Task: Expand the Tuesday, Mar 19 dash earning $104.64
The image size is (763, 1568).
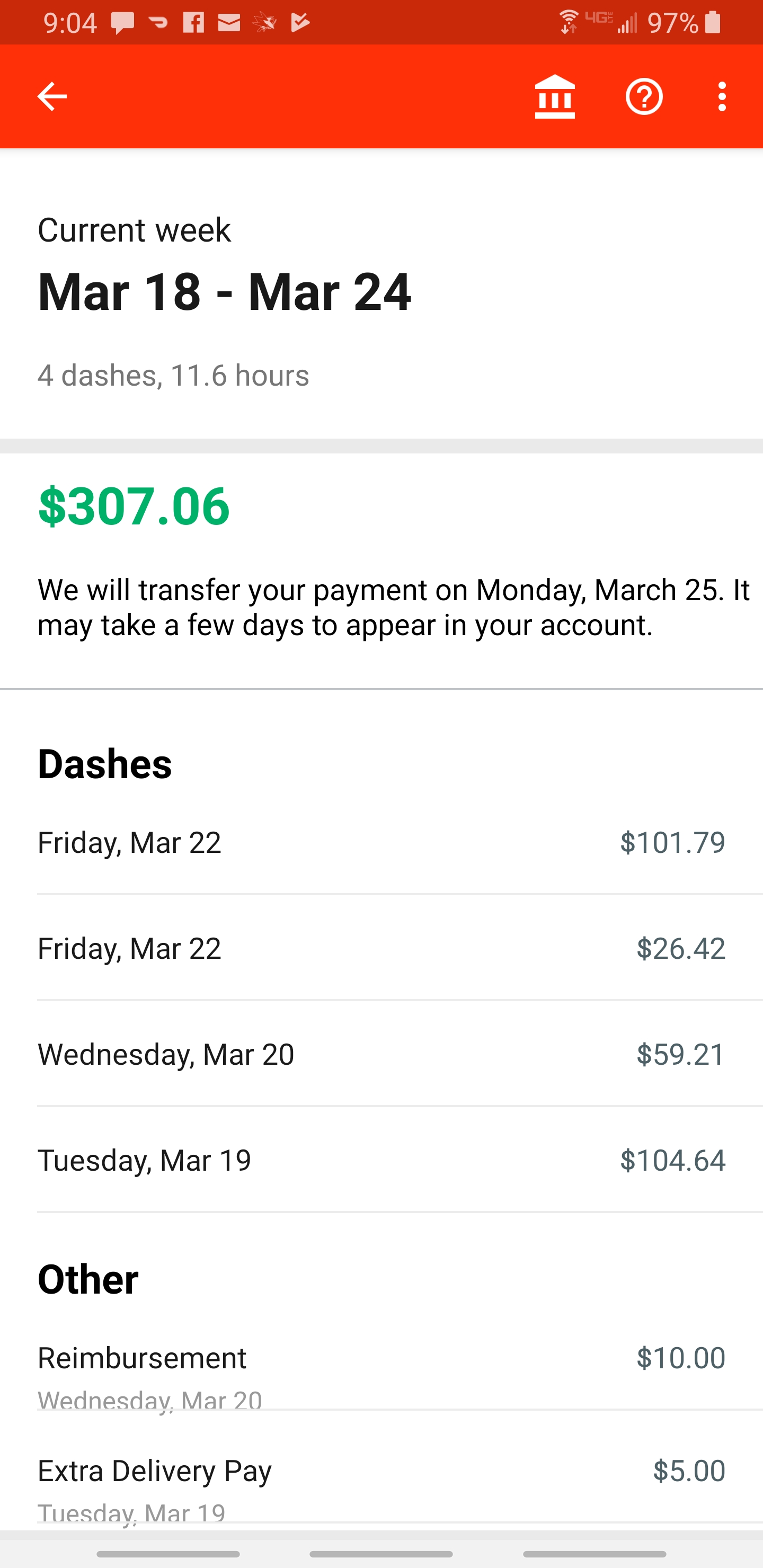Action: click(x=381, y=1160)
